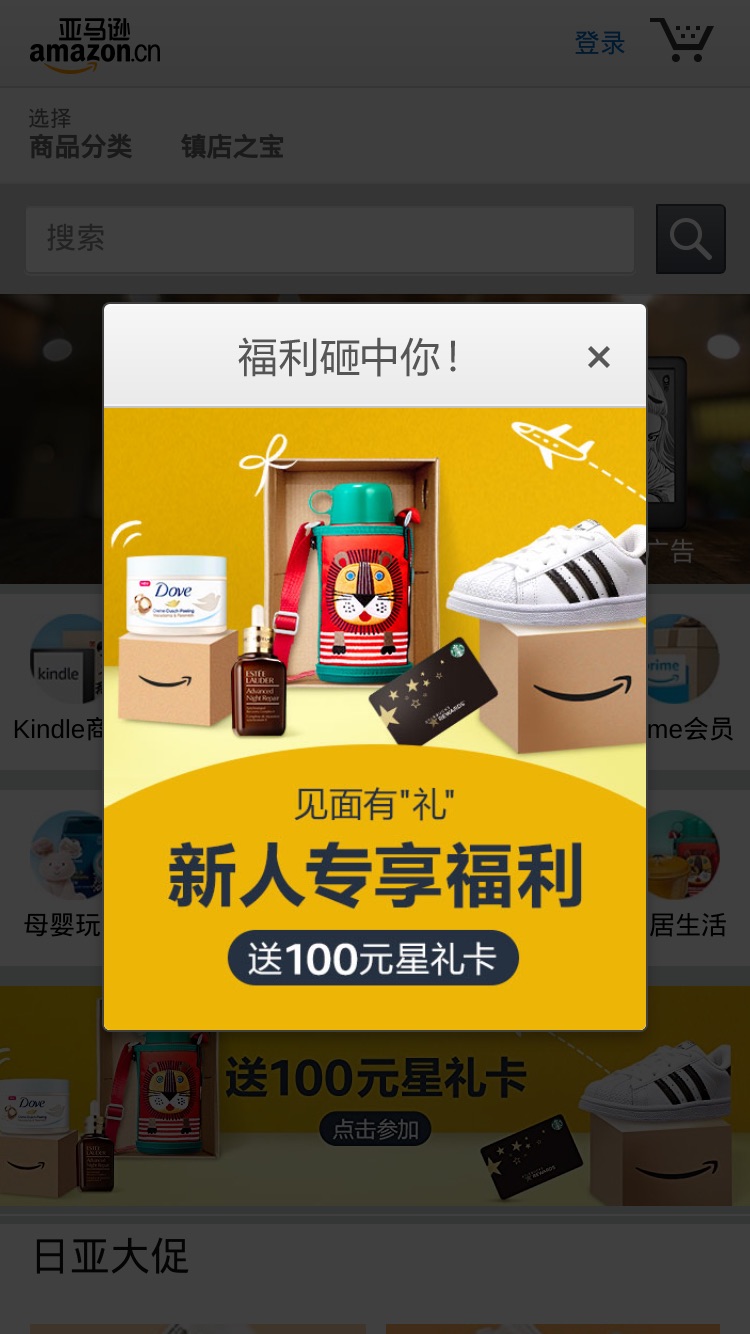Go to 镇店之宝
Viewport: 750px width, 1334px height.
coord(232,147)
